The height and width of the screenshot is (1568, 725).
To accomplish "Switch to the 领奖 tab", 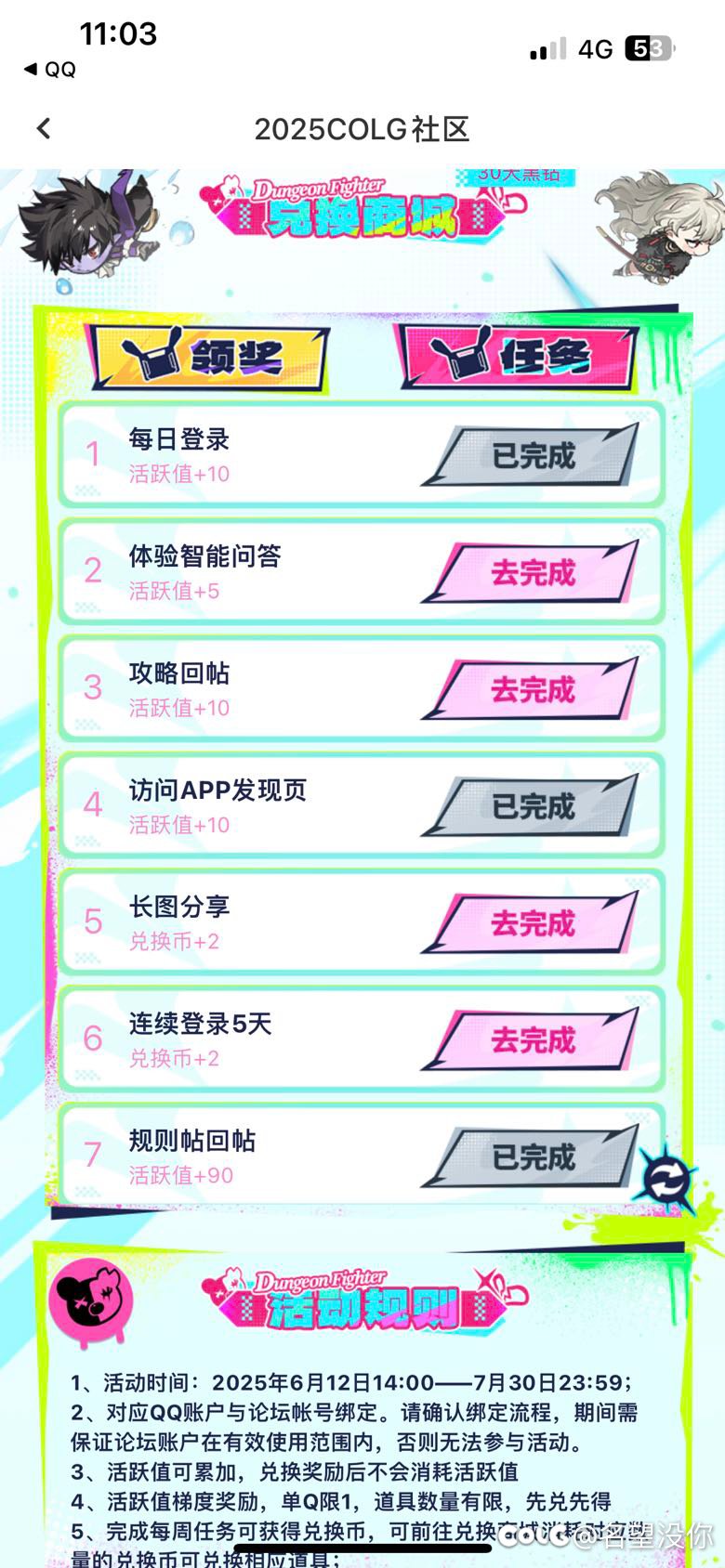I will [x=209, y=357].
